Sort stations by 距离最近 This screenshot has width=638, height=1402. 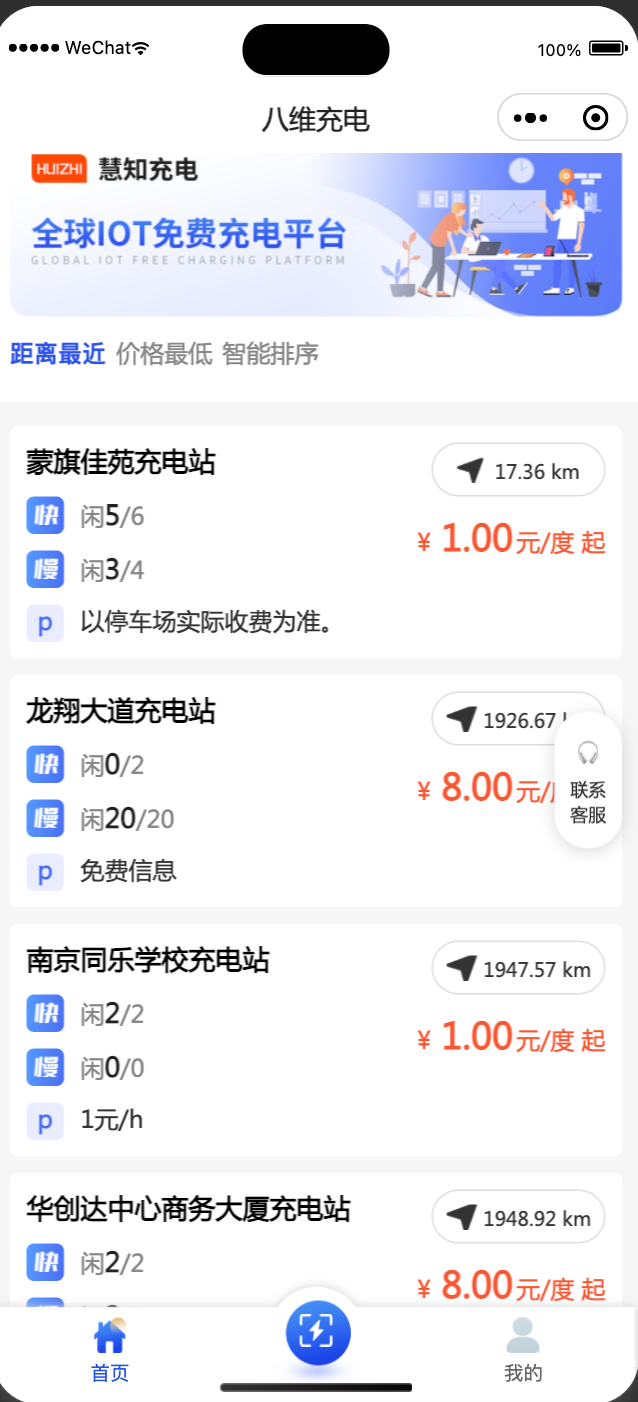click(x=58, y=354)
